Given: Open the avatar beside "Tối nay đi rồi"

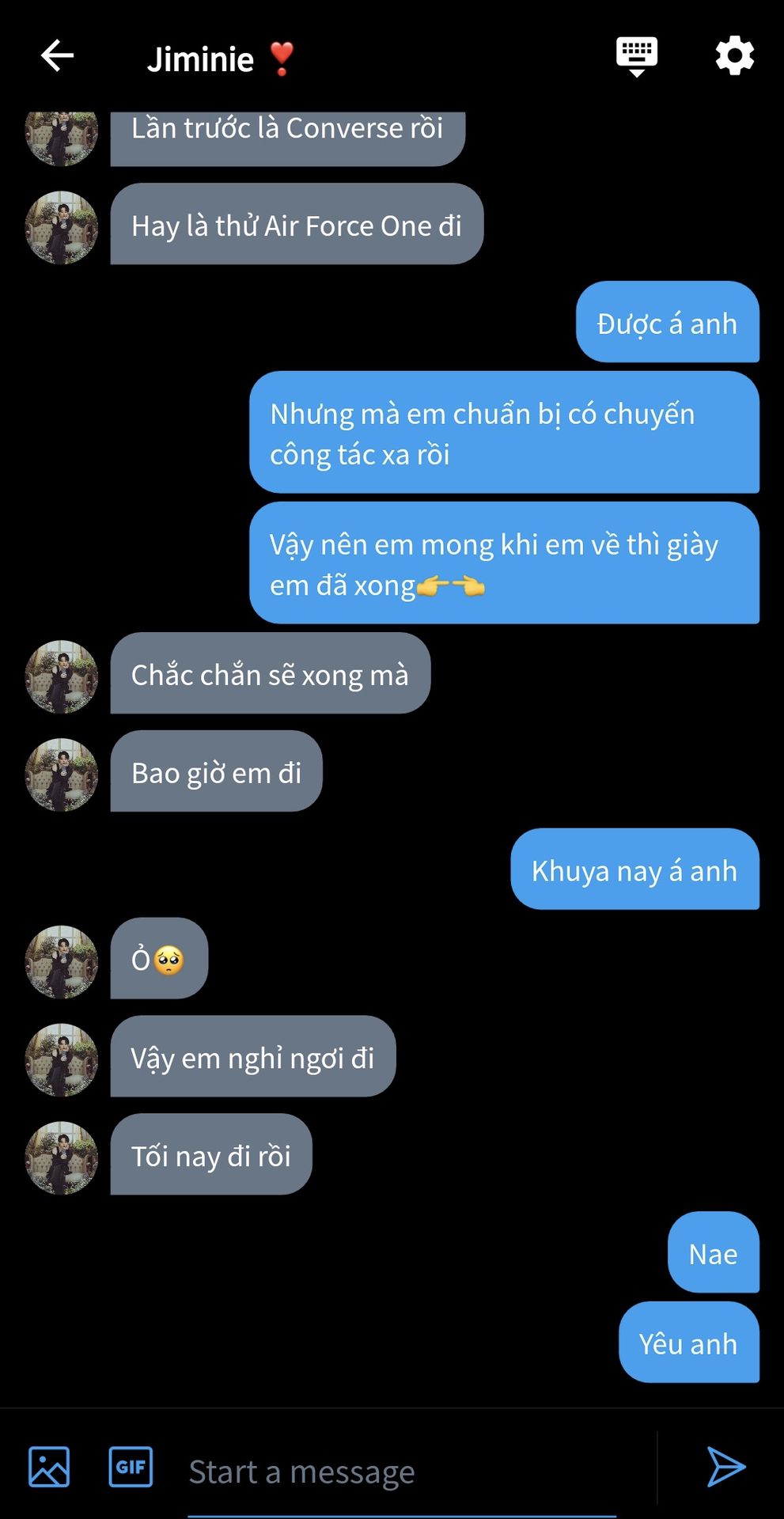Looking at the screenshot, I should coord(62,1157).
